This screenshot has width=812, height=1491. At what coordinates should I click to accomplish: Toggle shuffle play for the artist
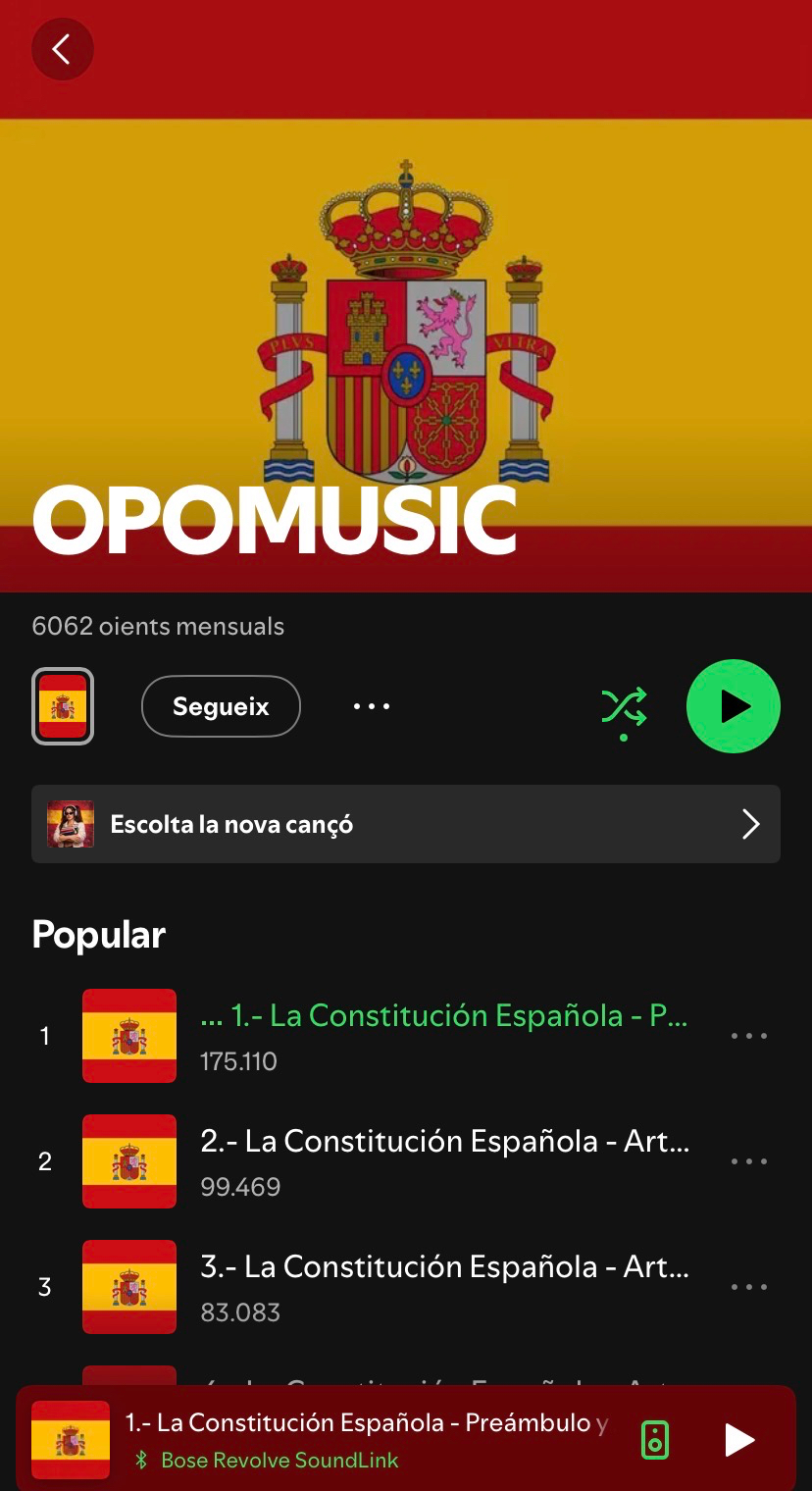pyautogui.click(x=624, y=706)
